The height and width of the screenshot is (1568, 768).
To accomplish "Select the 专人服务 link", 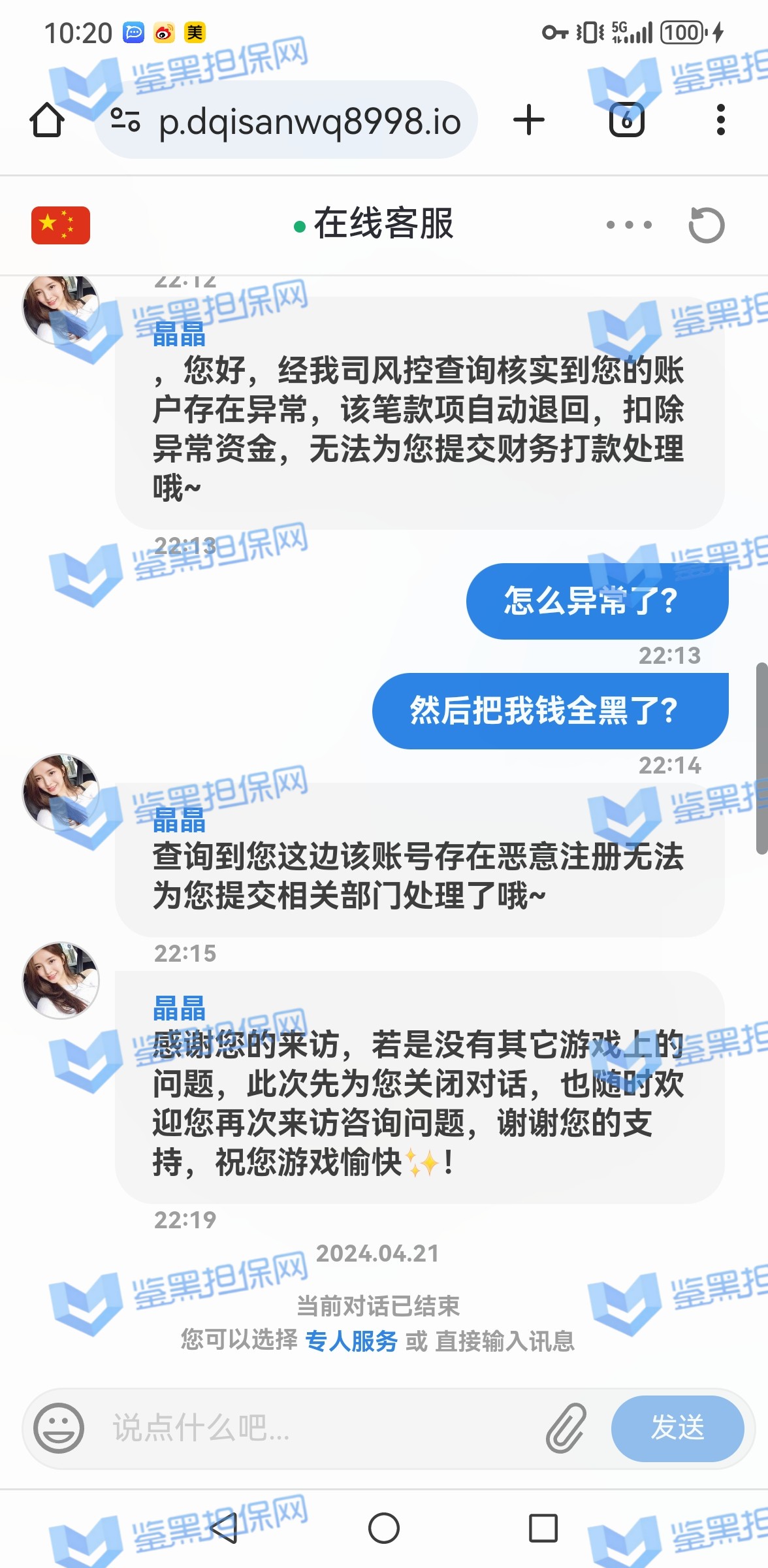I will click(x=351, y=1341).
